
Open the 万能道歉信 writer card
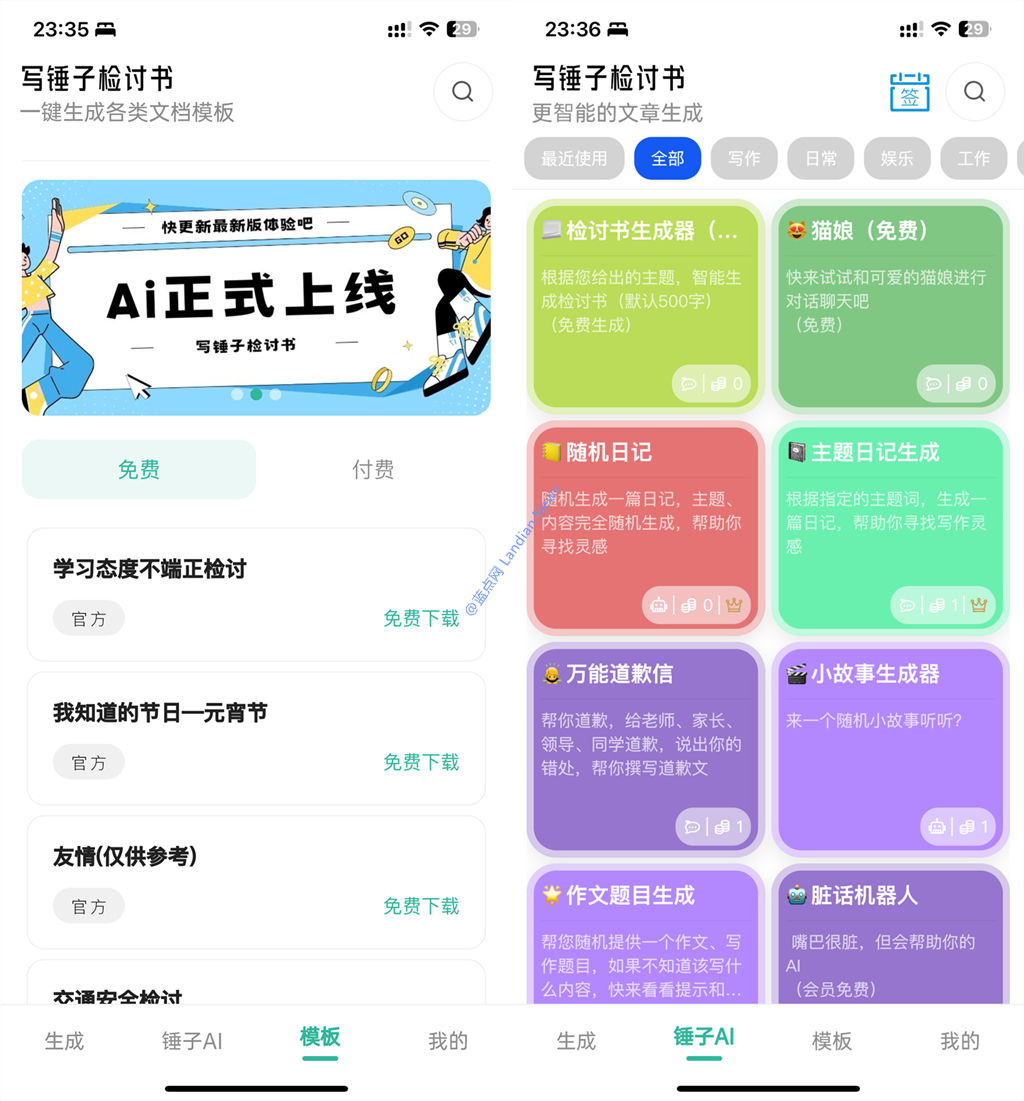[646, 749]
